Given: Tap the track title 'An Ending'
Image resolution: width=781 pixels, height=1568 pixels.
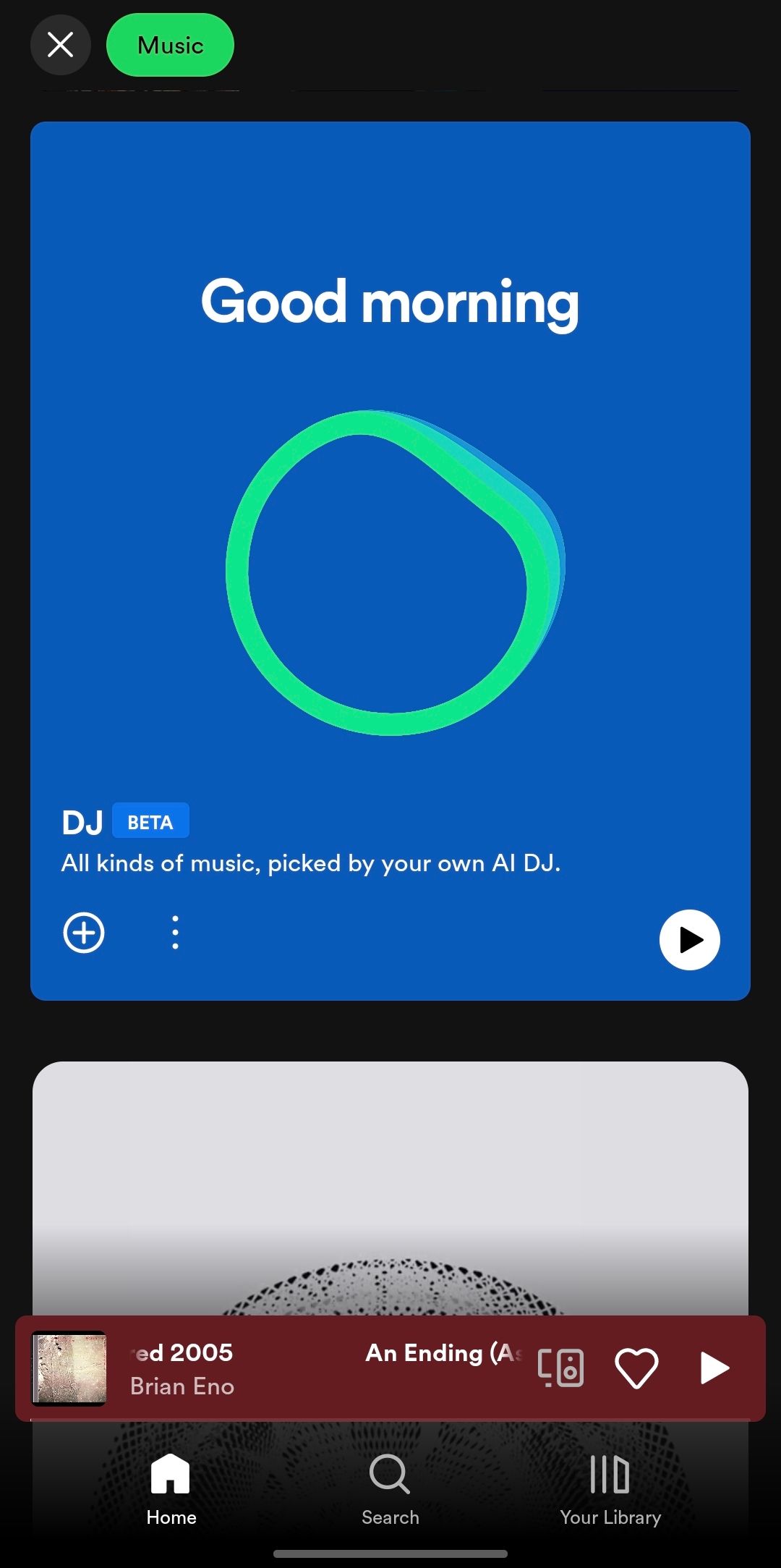Looking at the screenshot, I should point(441,1352).
